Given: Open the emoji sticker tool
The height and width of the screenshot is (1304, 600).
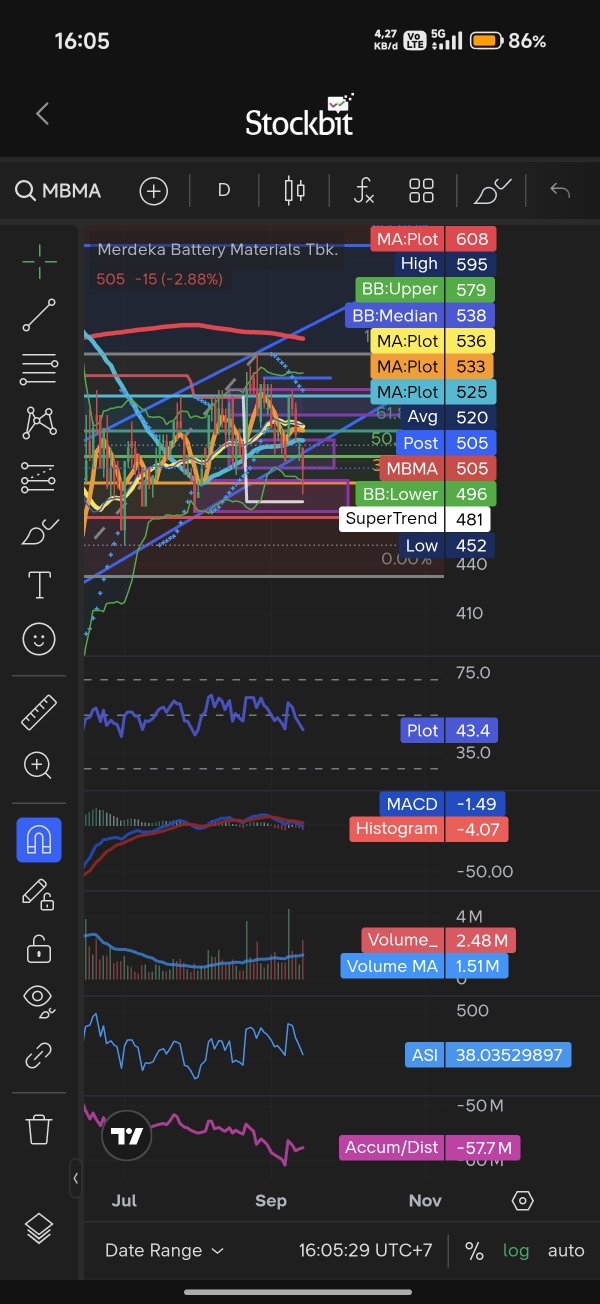Looking at the screenshot, I should (39, 639).
